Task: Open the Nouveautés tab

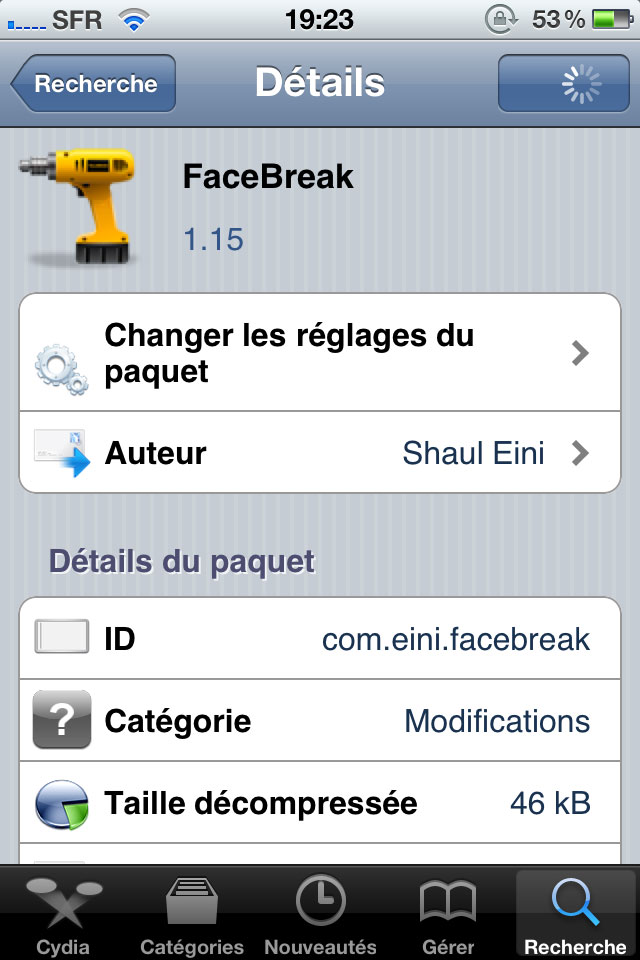Action: tap(320, 915)
